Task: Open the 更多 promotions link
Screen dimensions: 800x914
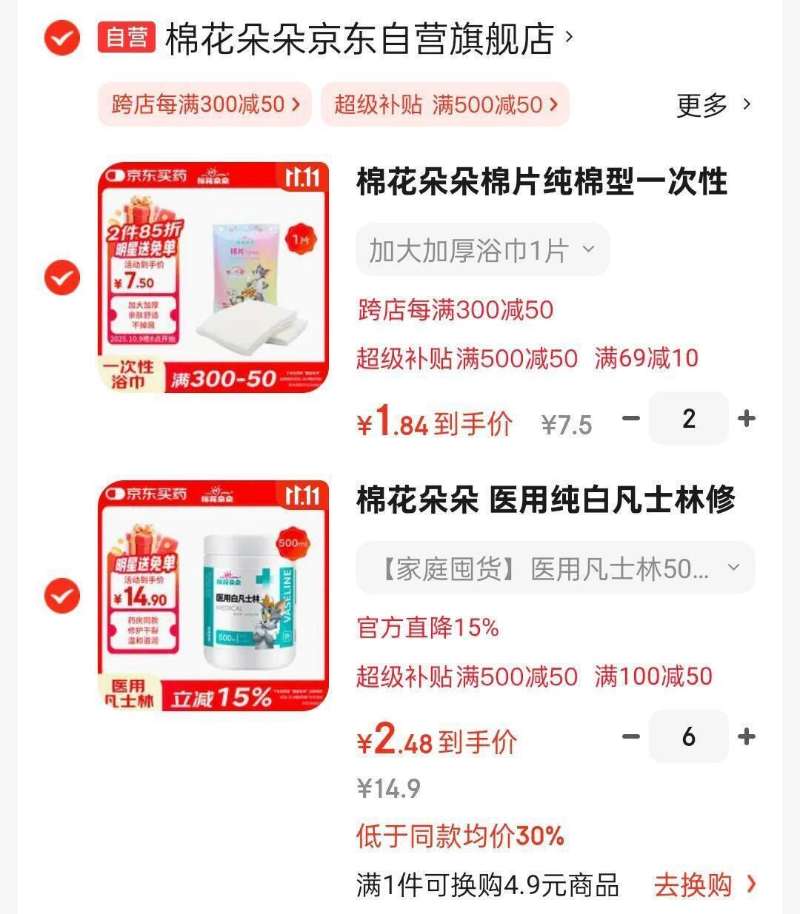Action: 710,103
